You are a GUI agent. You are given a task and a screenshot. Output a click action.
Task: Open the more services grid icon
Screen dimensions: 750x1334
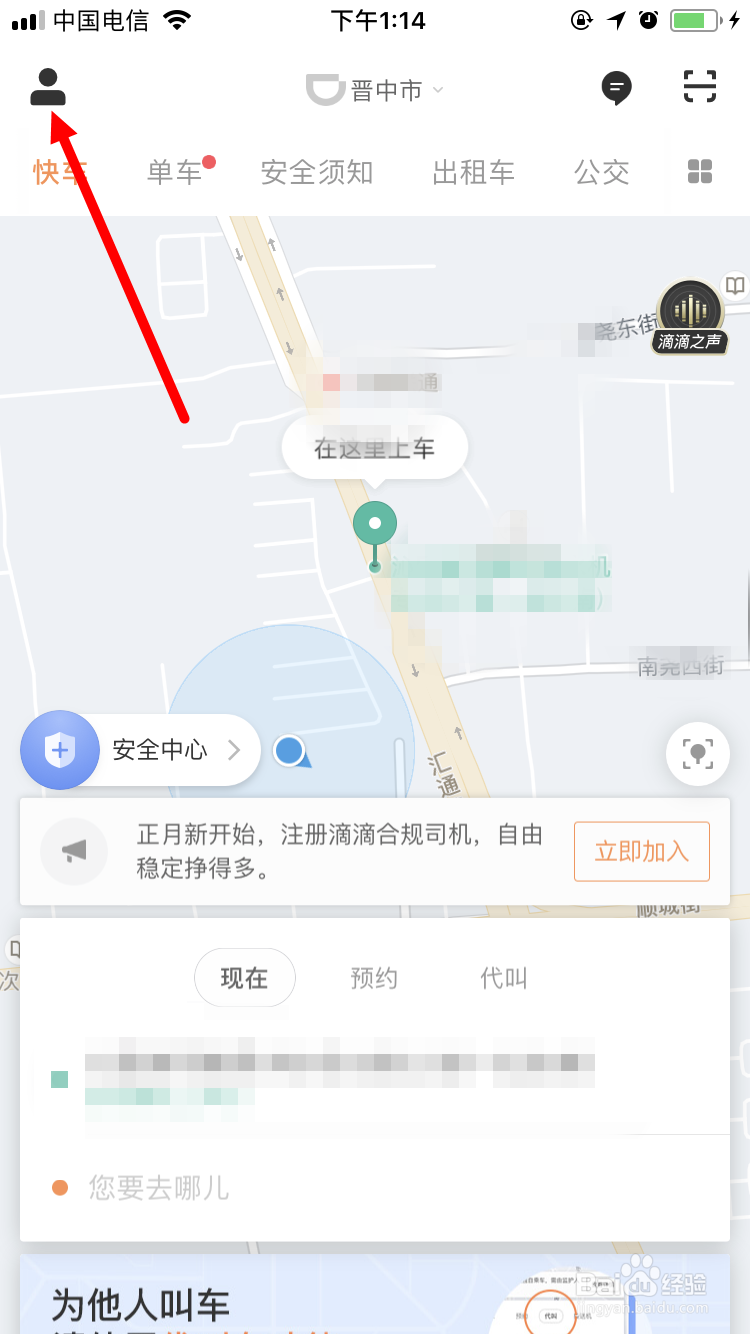point(698,172)
